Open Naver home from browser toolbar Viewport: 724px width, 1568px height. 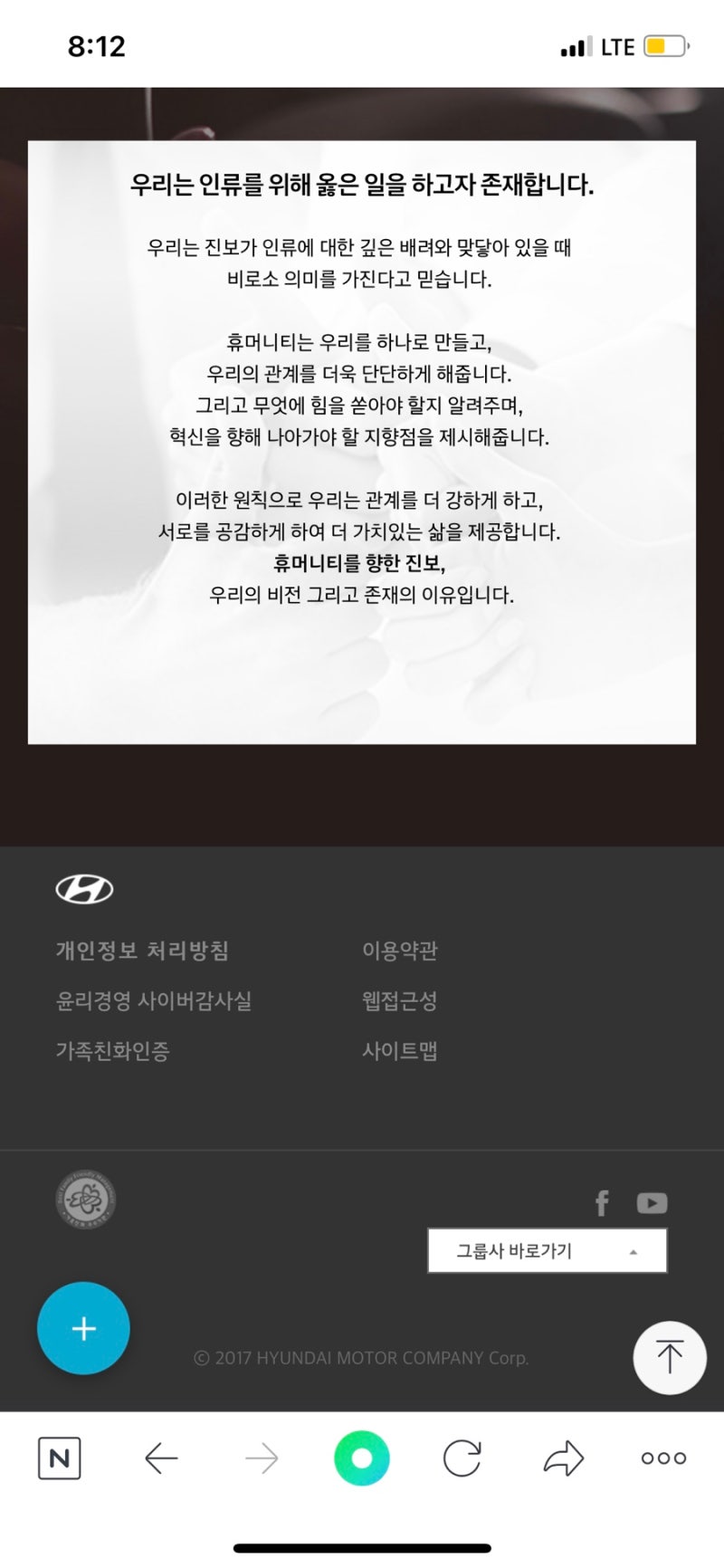click(59, 1458)
